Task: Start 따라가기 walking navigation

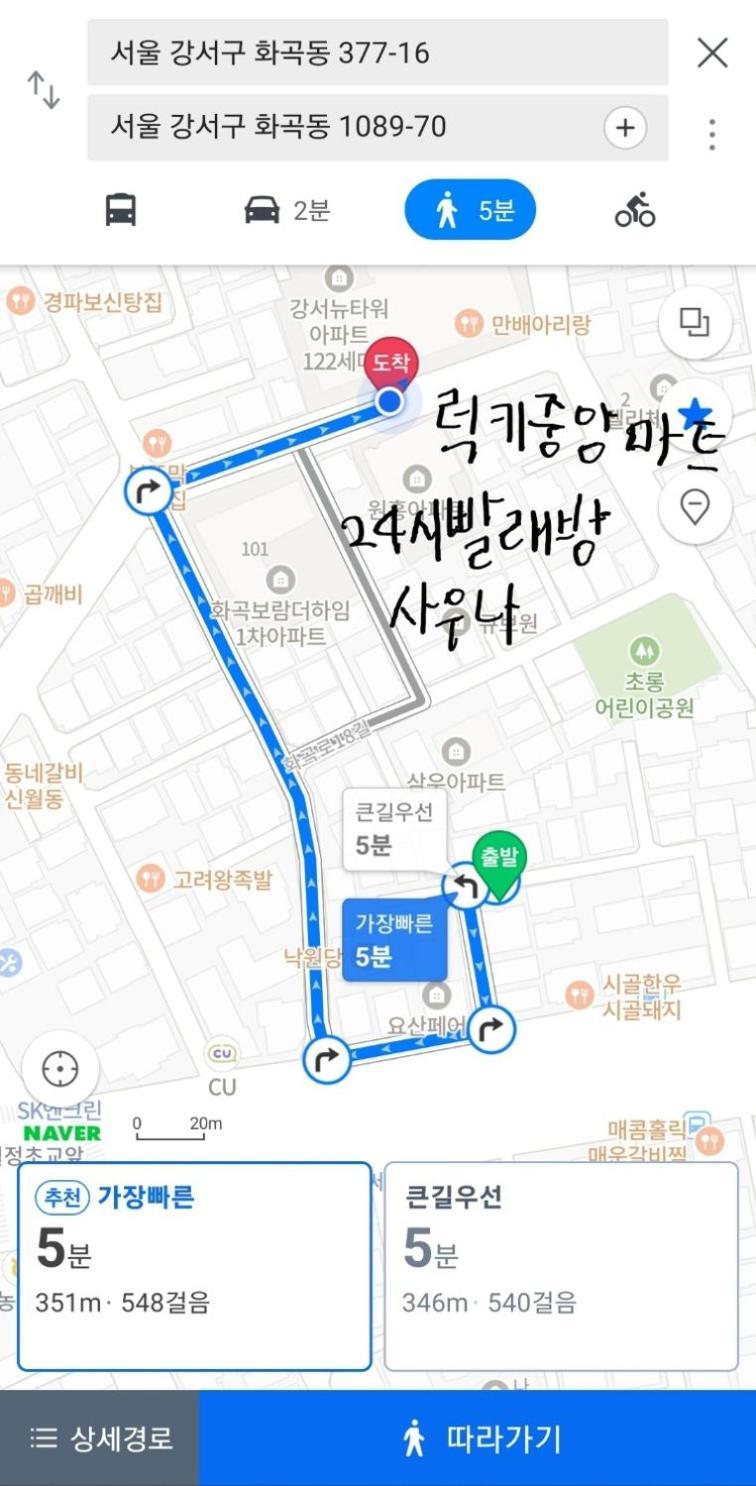Action: 478,1438
